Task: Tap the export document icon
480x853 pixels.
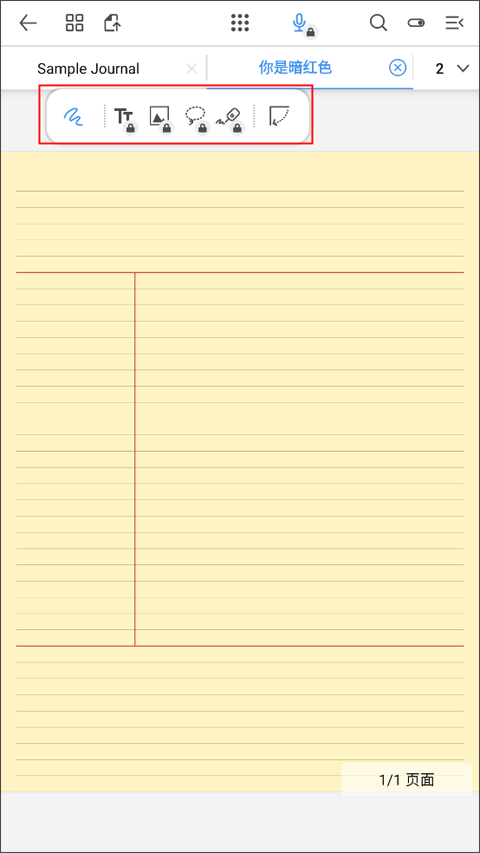Action: (x=113, y=23)
